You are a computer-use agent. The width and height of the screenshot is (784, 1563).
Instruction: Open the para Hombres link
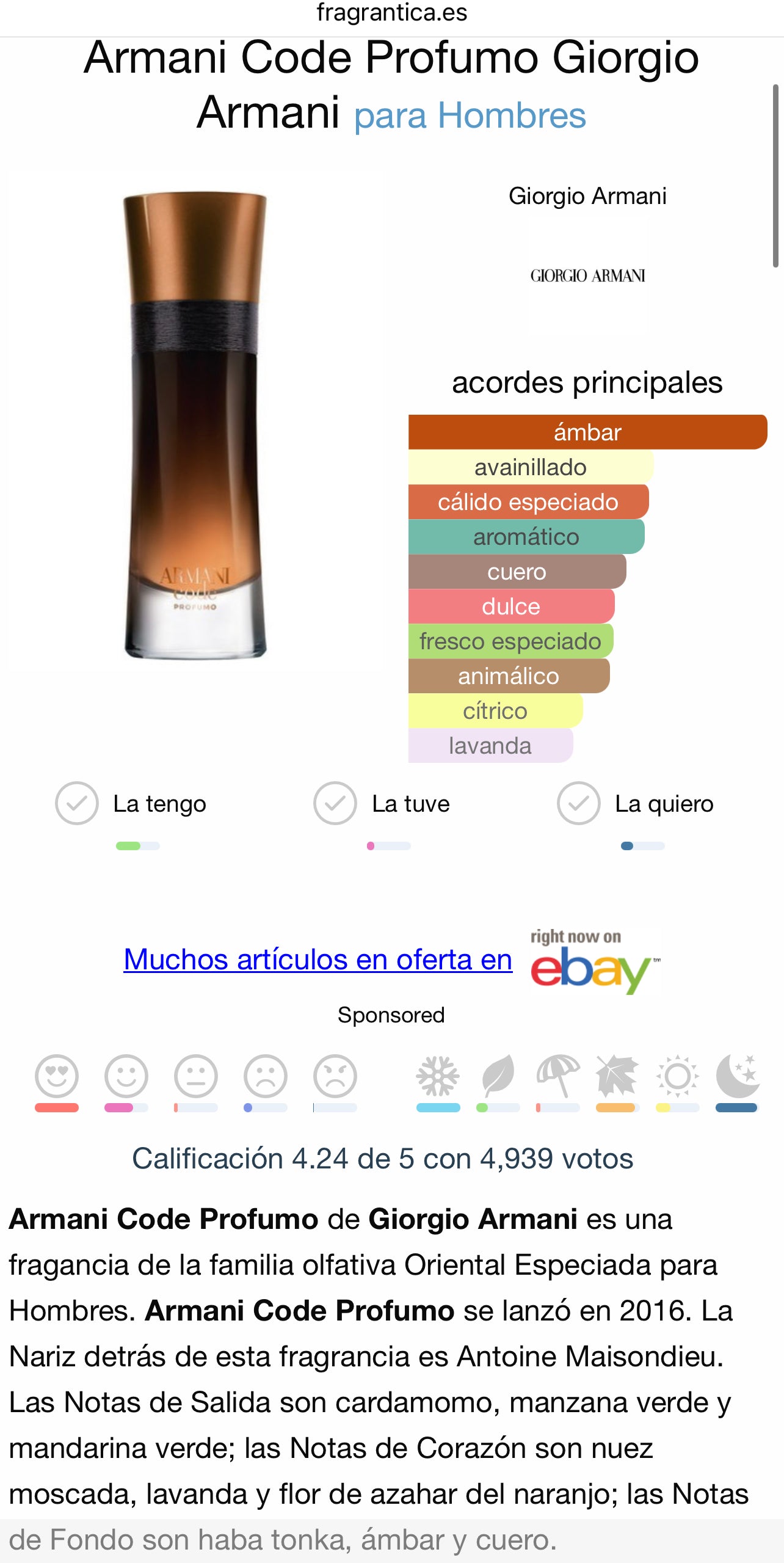point(470,115)
